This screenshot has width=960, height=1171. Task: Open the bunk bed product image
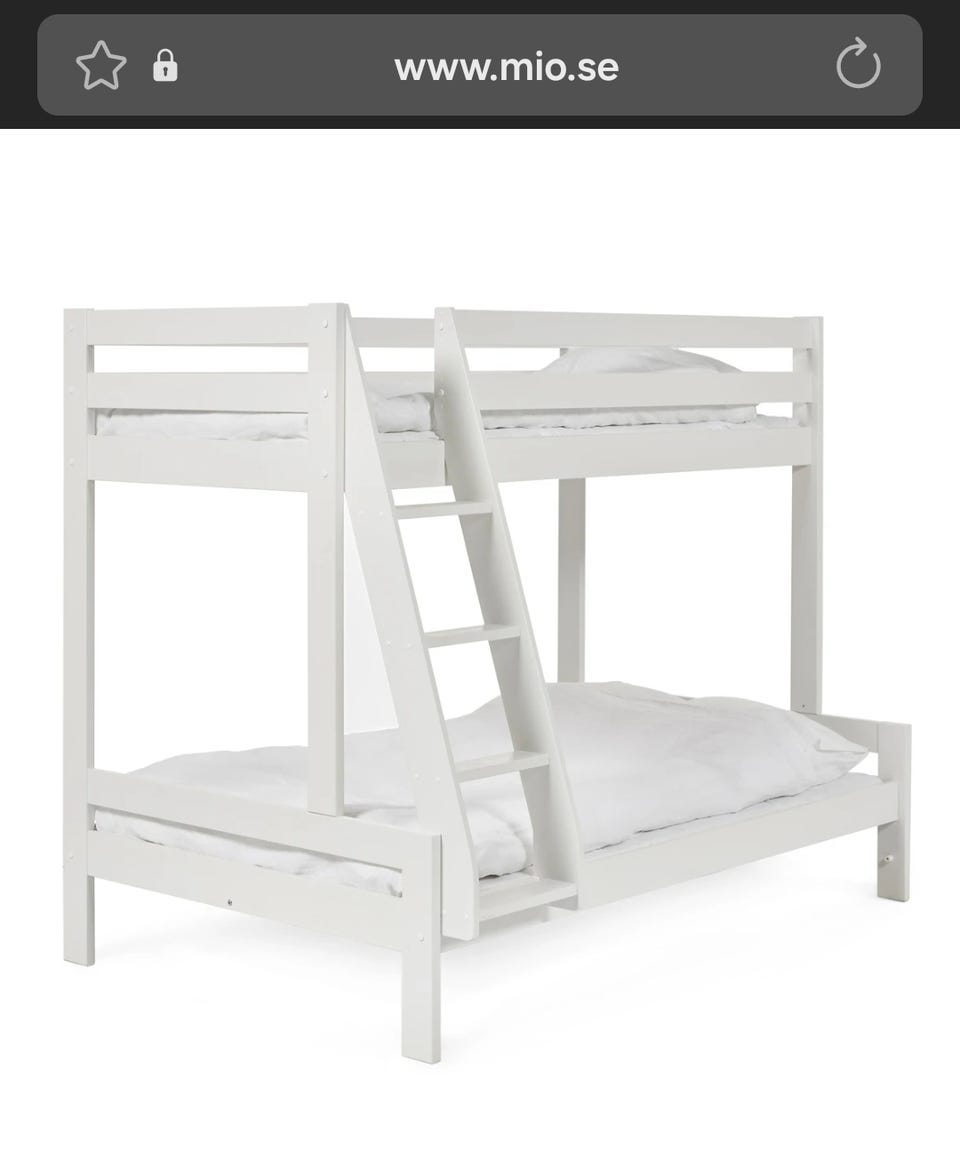click(487, 680)
